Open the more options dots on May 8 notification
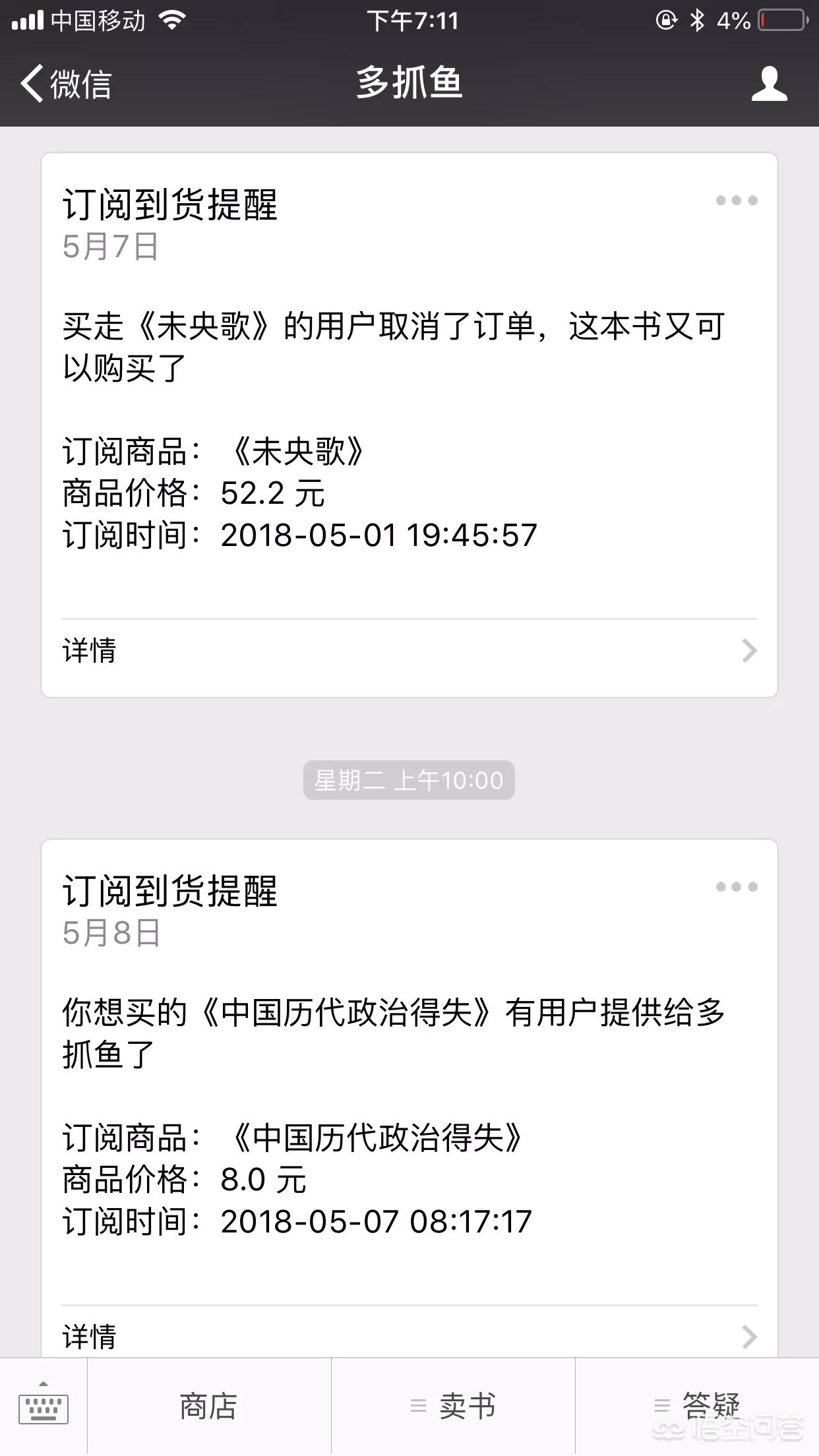The width and height of the screenshot is (819, 1456). coord(737,887)
